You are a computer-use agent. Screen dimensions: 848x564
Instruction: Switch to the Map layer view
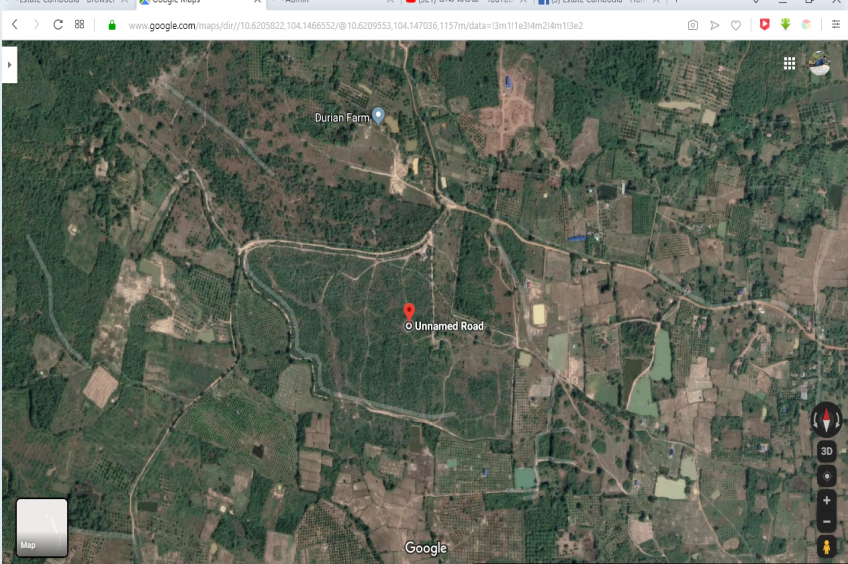click(42, 527)
